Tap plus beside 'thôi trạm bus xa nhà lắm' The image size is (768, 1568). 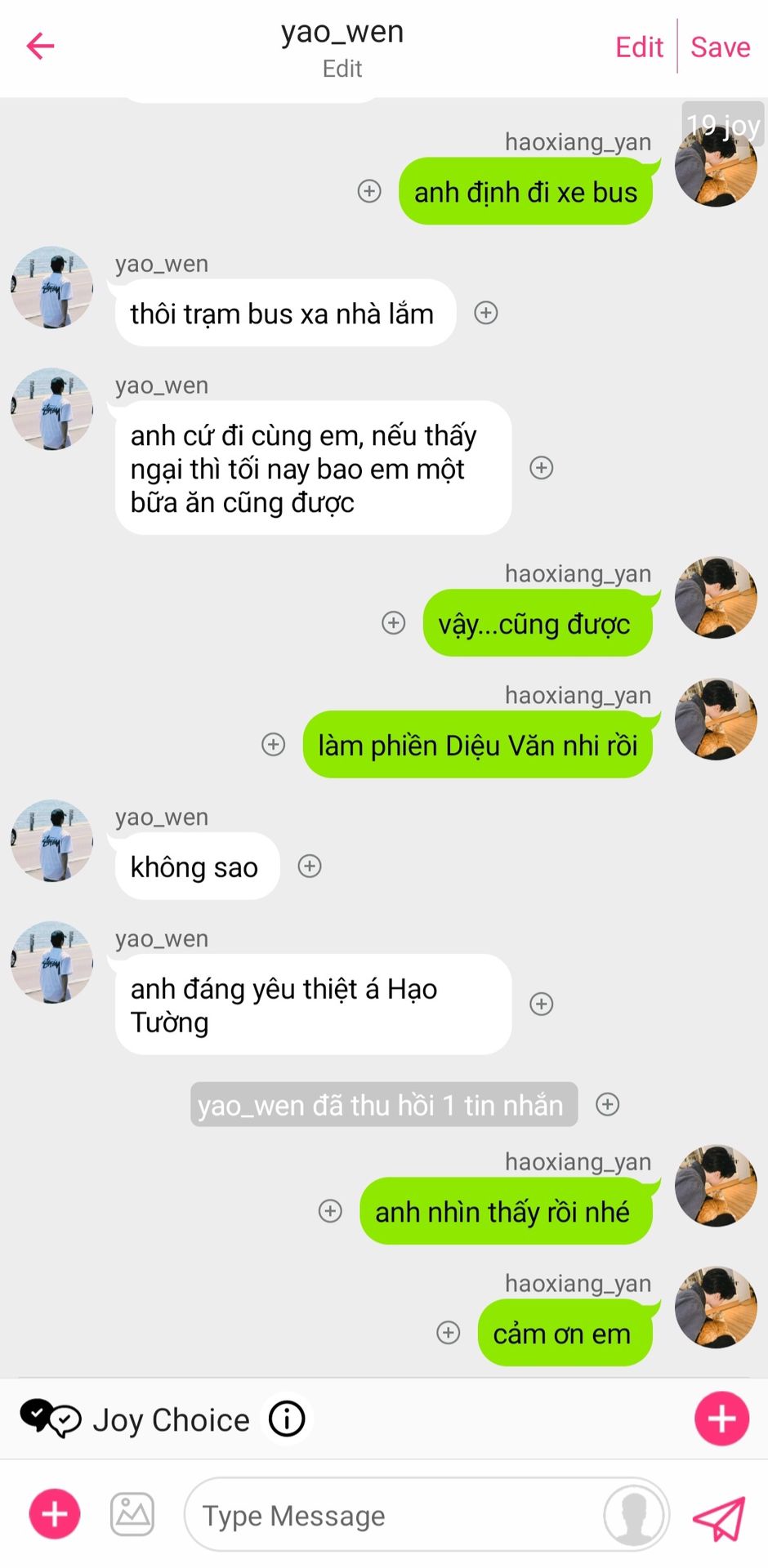[486, 313]
